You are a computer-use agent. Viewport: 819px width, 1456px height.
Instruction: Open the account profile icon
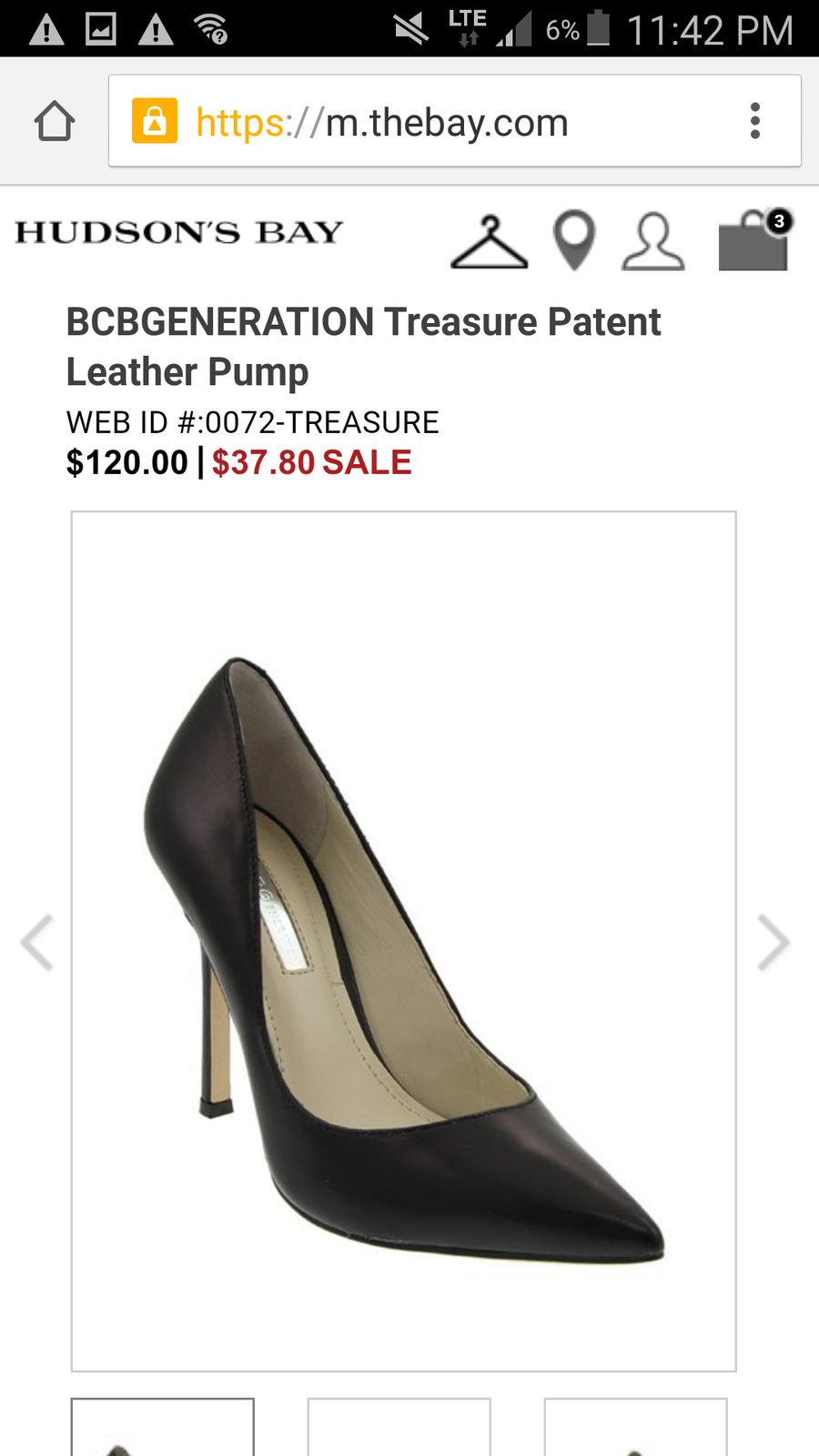652,242
